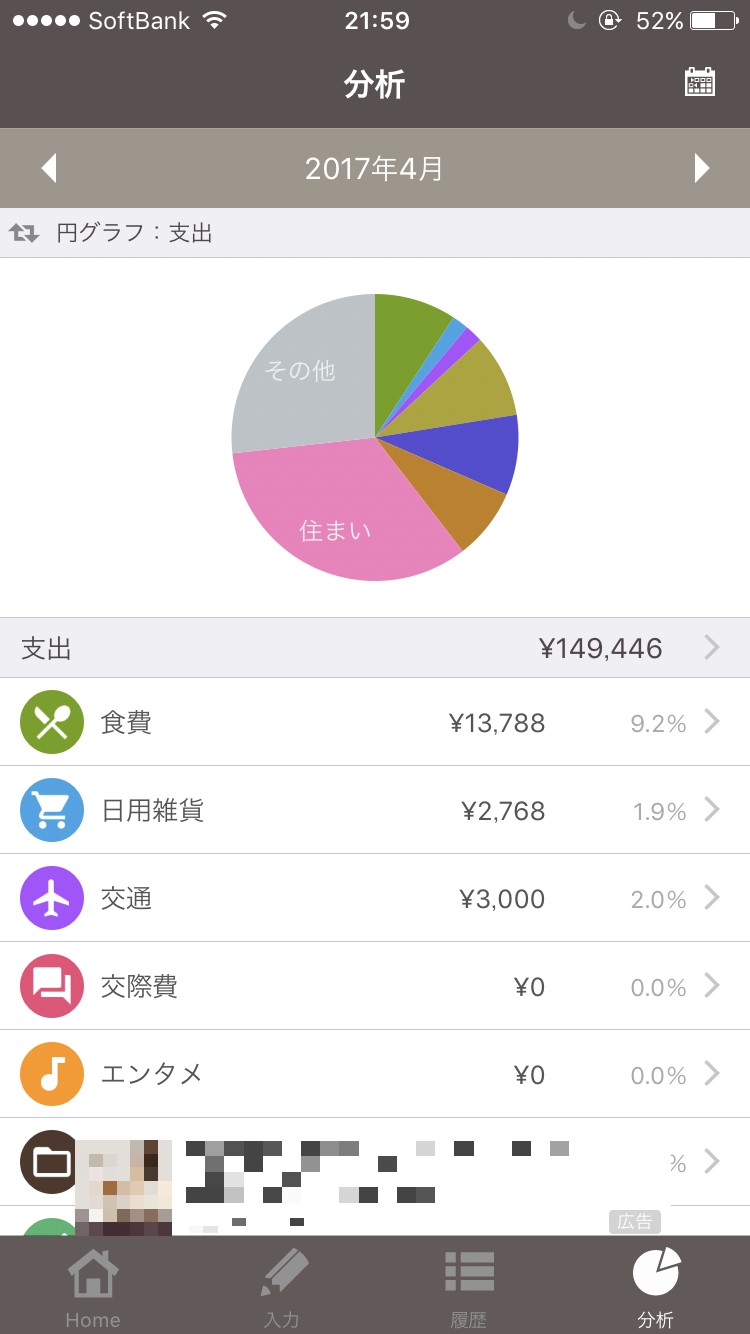
Task: Open the エンタメ category details
Action: [375, 1074]
